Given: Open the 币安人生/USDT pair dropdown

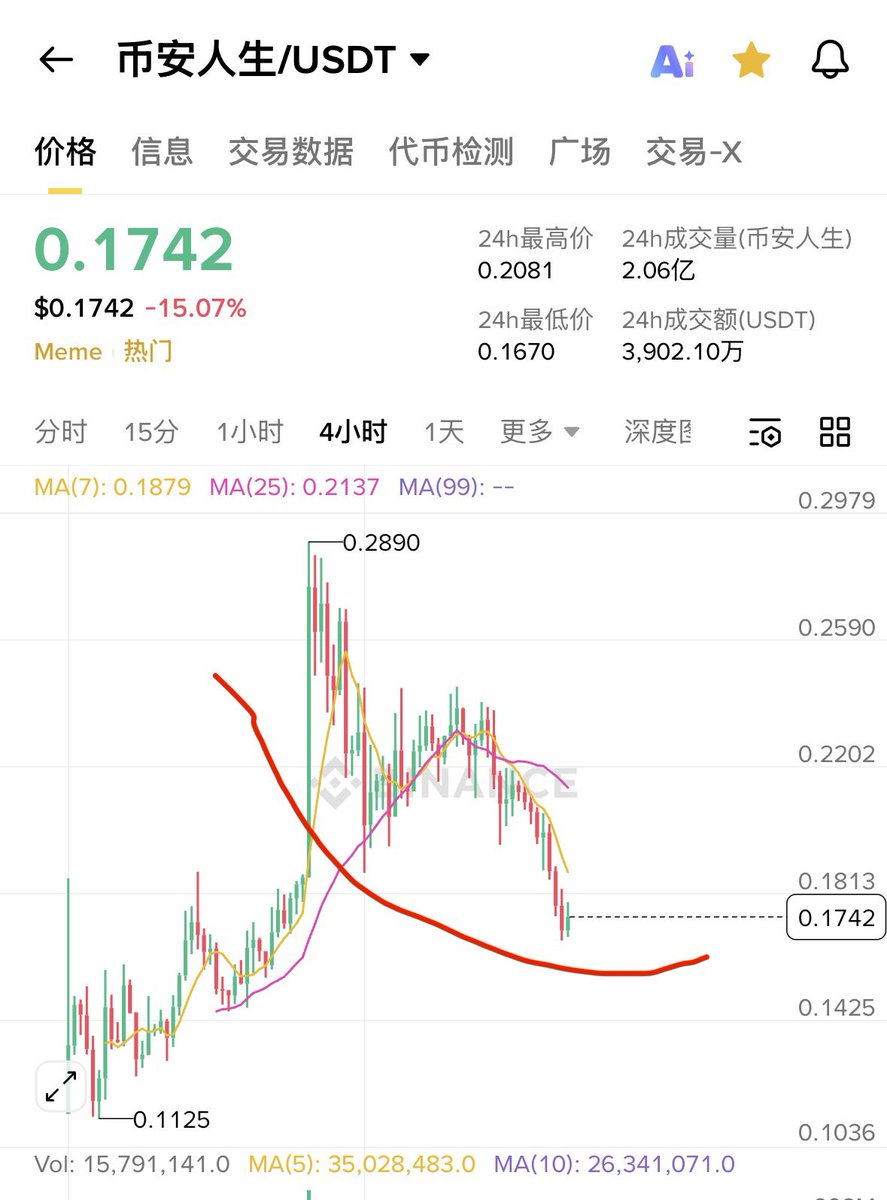Looking at the screenshot, I should [x=421, y=60].
